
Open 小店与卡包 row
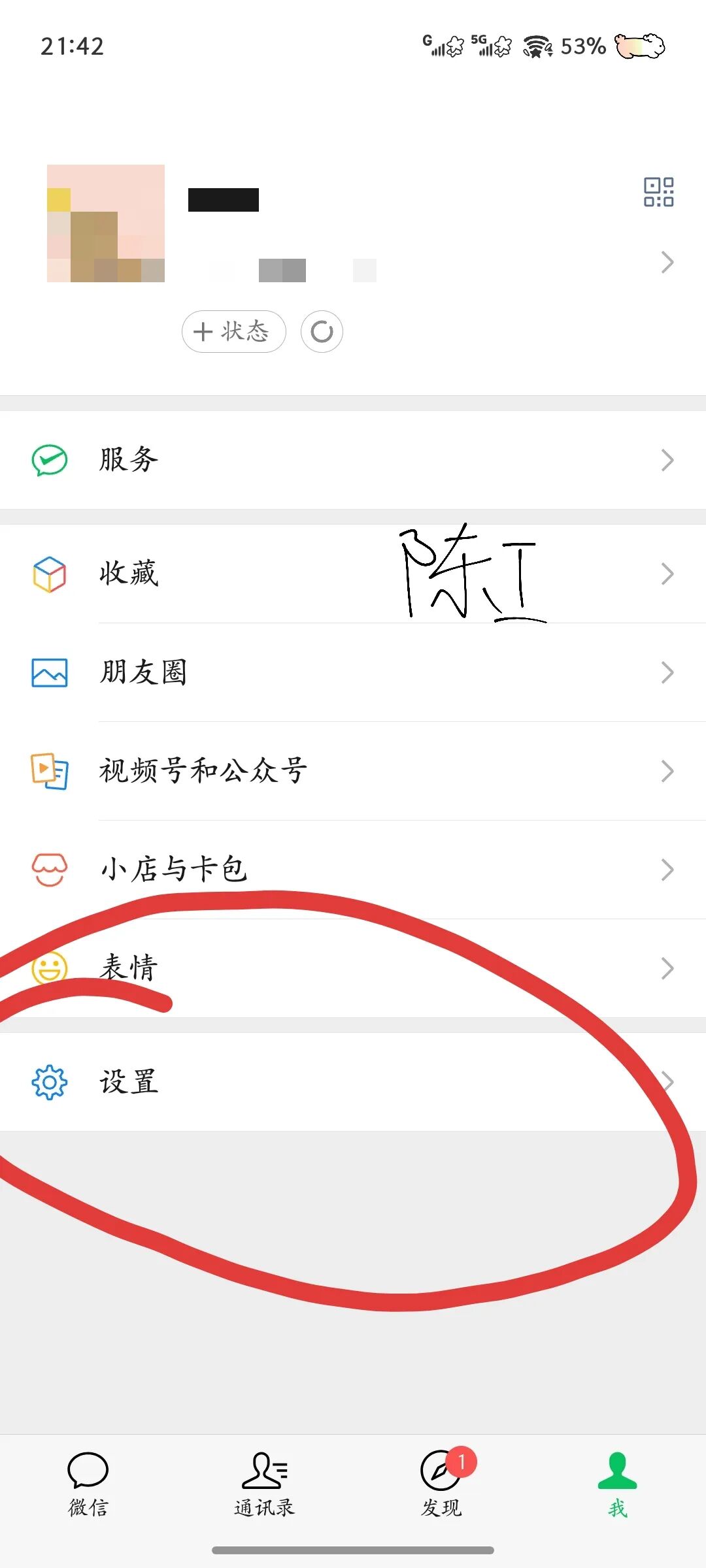[353, 870]
